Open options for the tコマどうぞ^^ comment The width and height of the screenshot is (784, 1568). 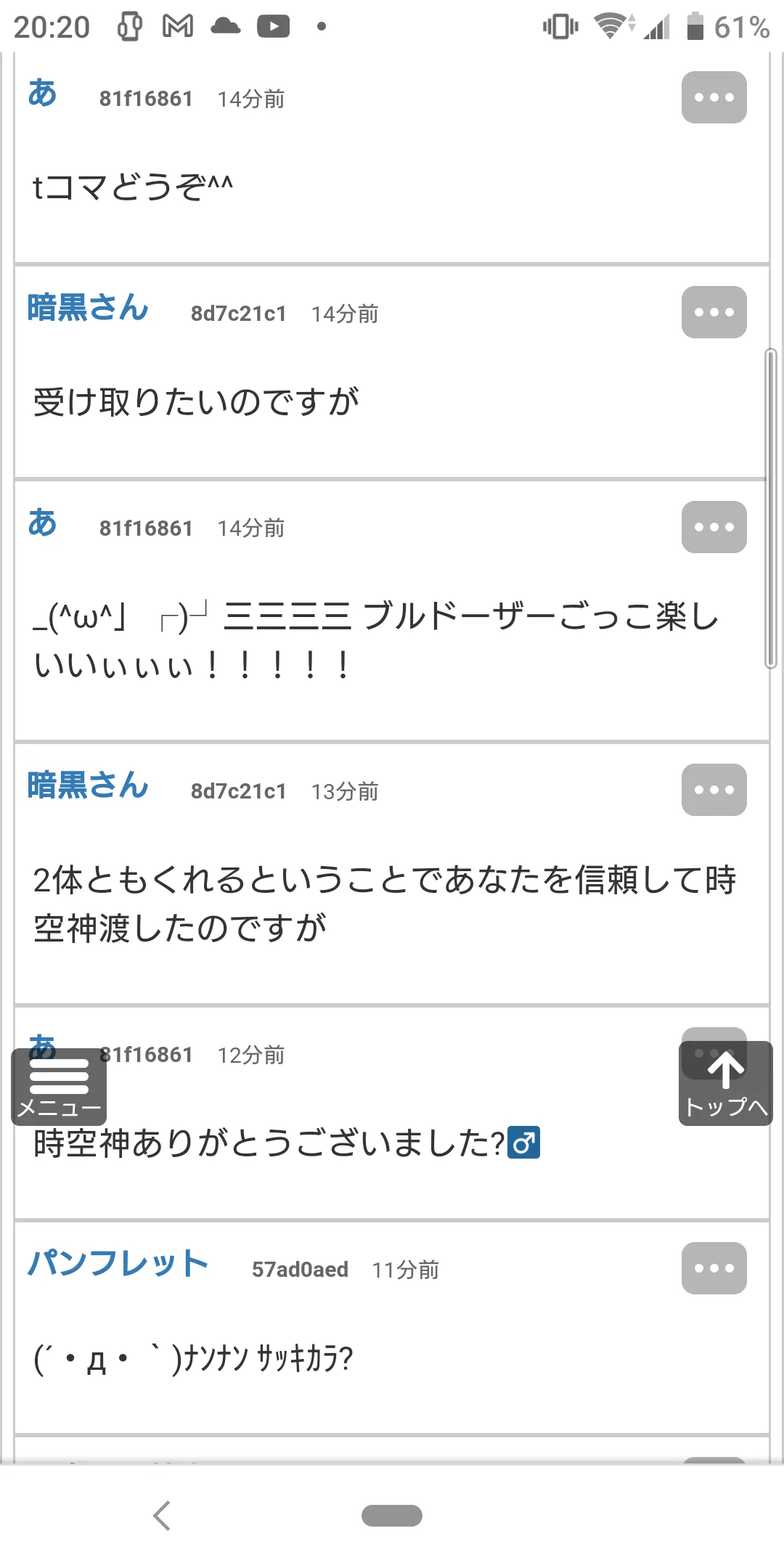click(714, 97)
